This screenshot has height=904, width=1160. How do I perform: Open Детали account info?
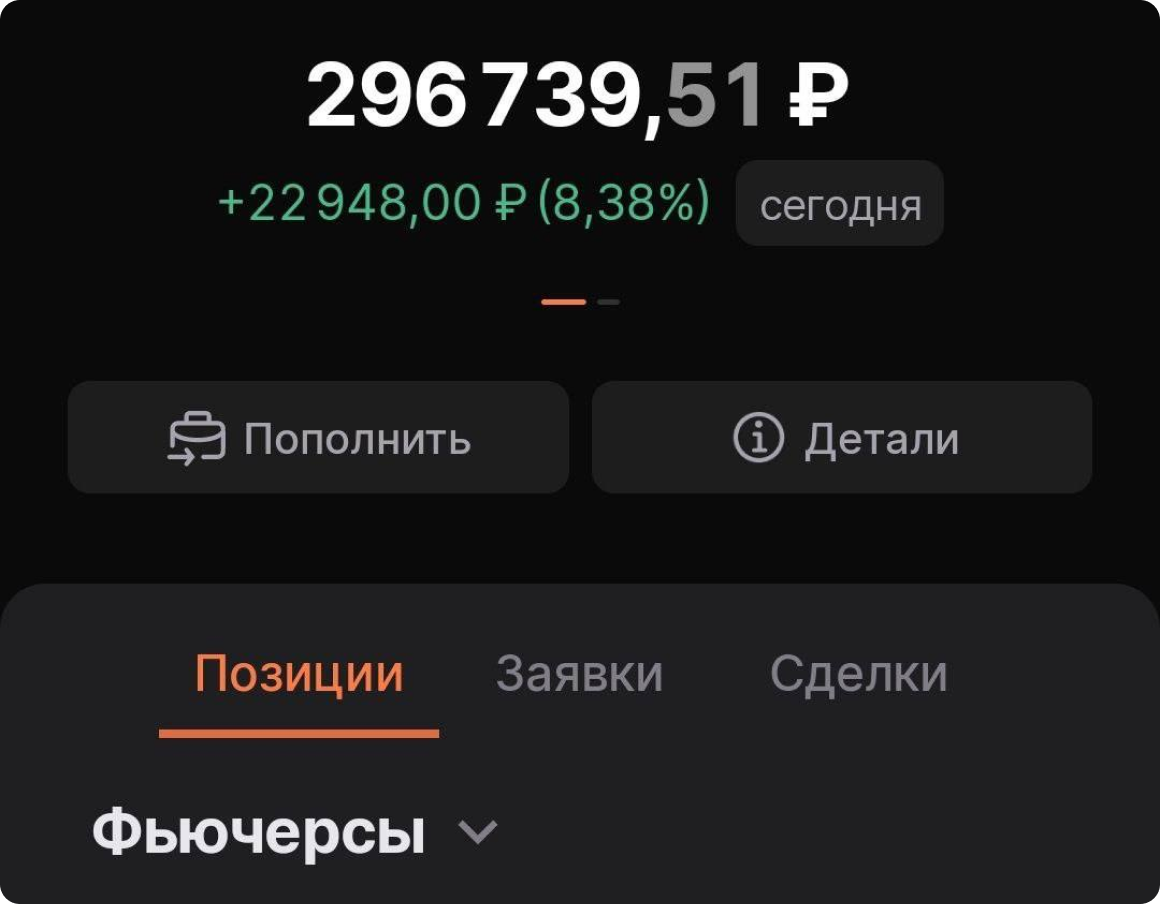pos(842,438)
